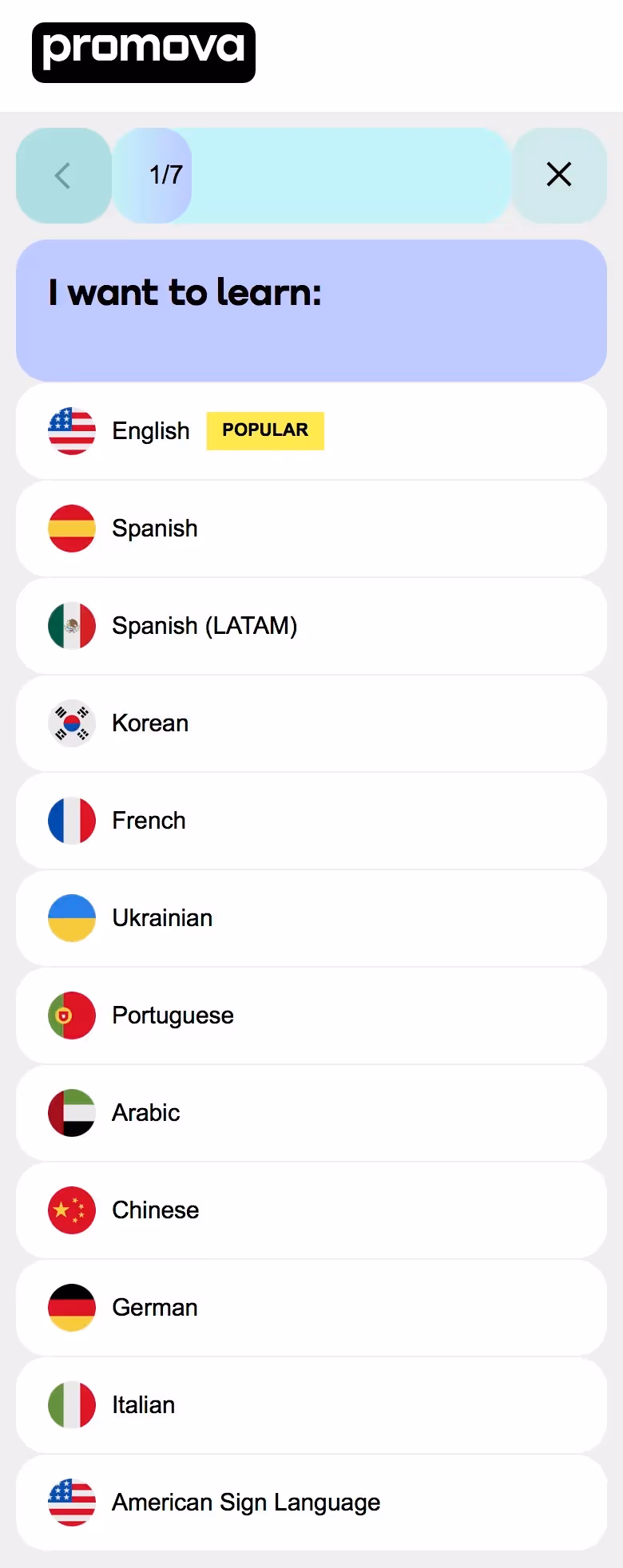Tap Italian in the language list

click(311, 1405)
